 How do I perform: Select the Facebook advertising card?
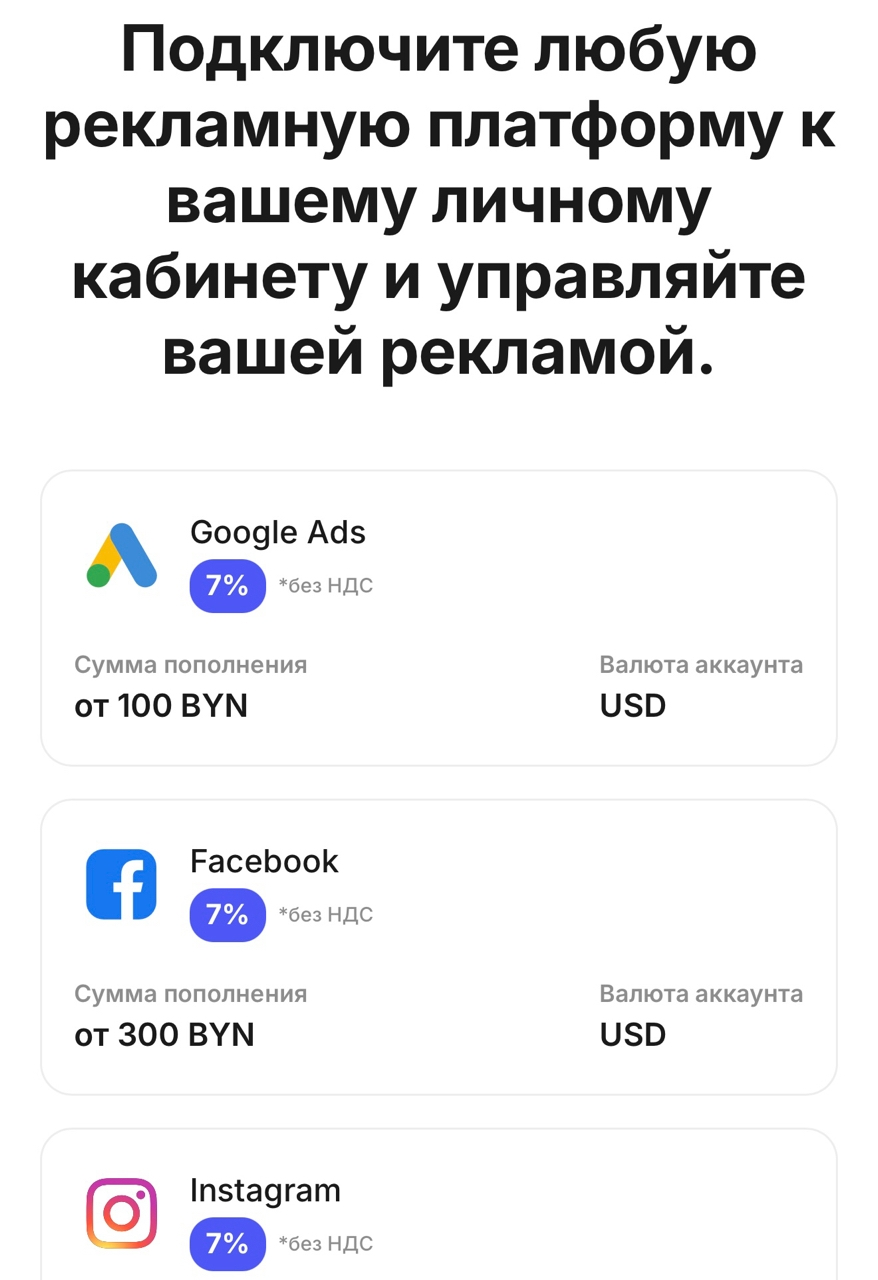438,946
